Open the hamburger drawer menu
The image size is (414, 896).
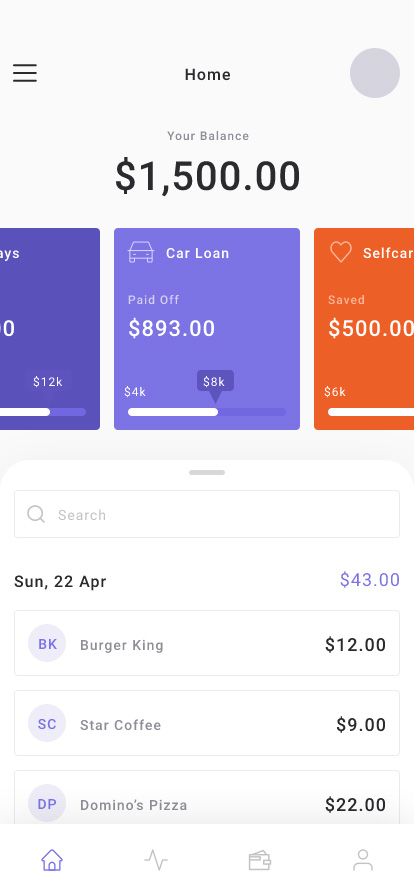(x=25, y=73)
